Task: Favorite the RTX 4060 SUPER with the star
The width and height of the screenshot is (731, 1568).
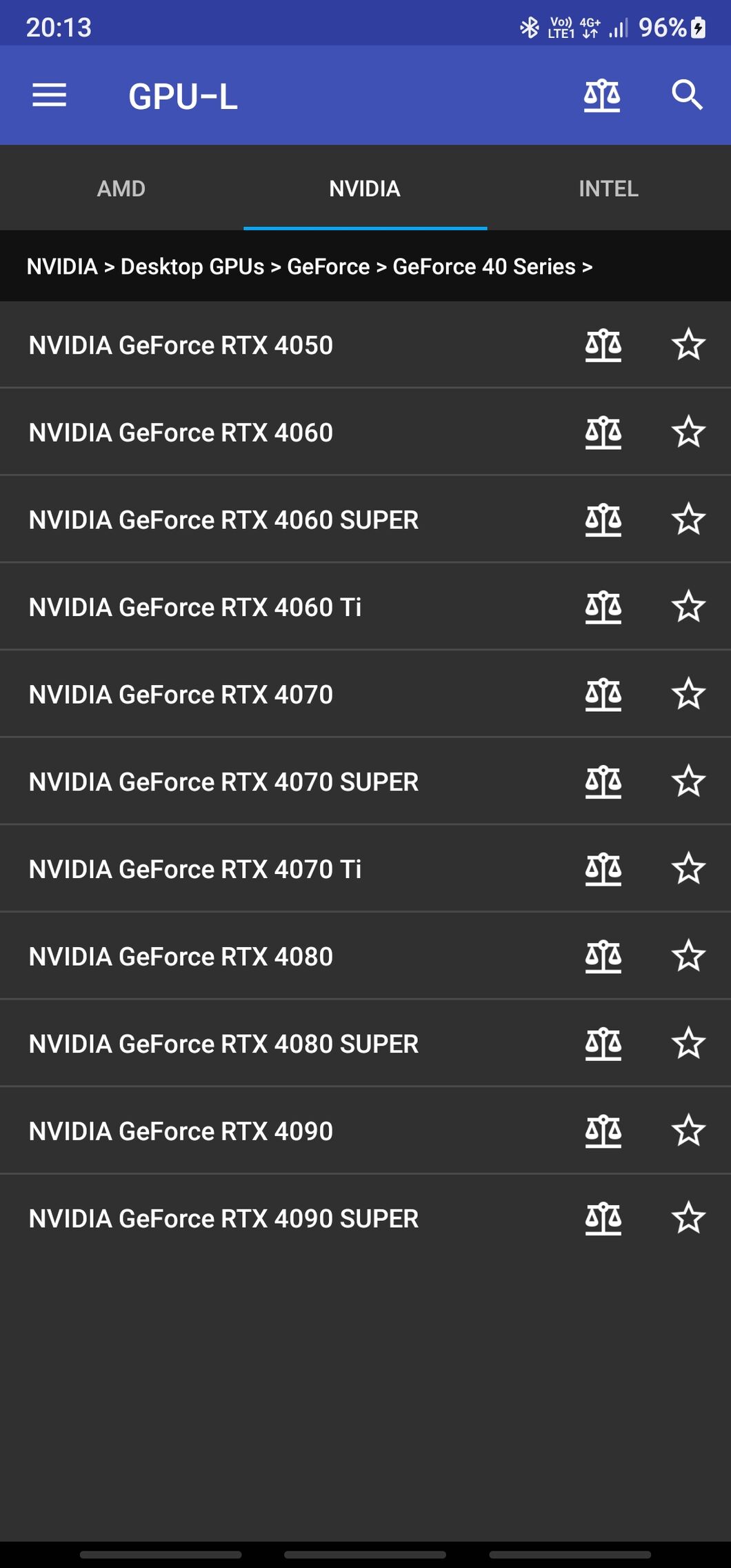Action: [x=688, y=519]
